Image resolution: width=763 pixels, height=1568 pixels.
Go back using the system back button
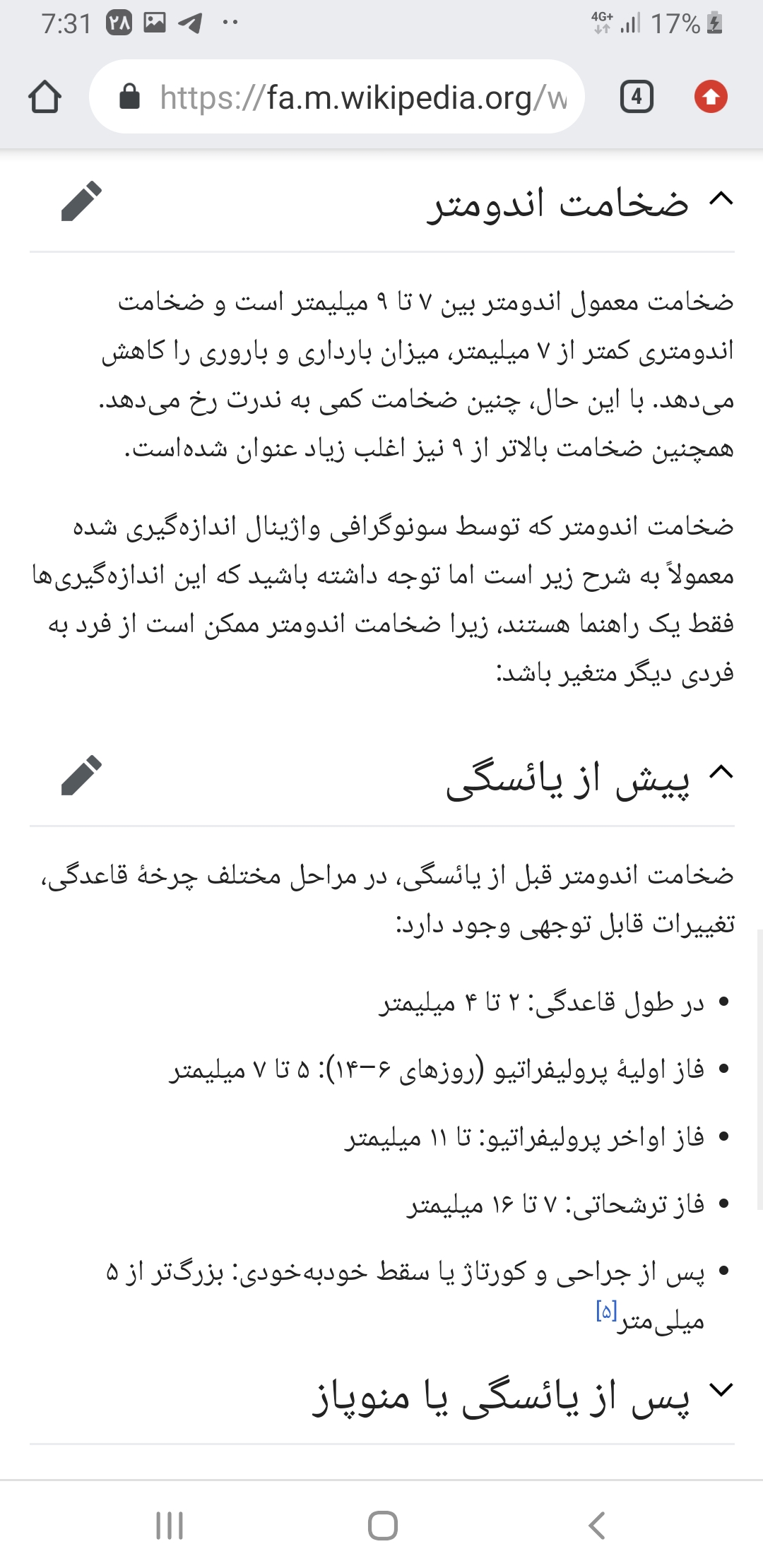point(597,1526)
